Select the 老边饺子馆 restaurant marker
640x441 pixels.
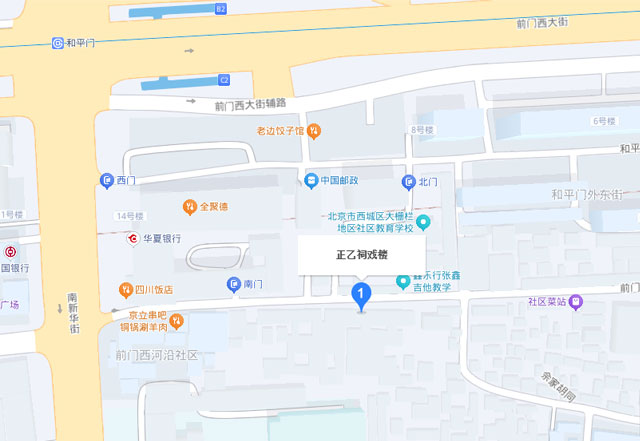[313, 130]
